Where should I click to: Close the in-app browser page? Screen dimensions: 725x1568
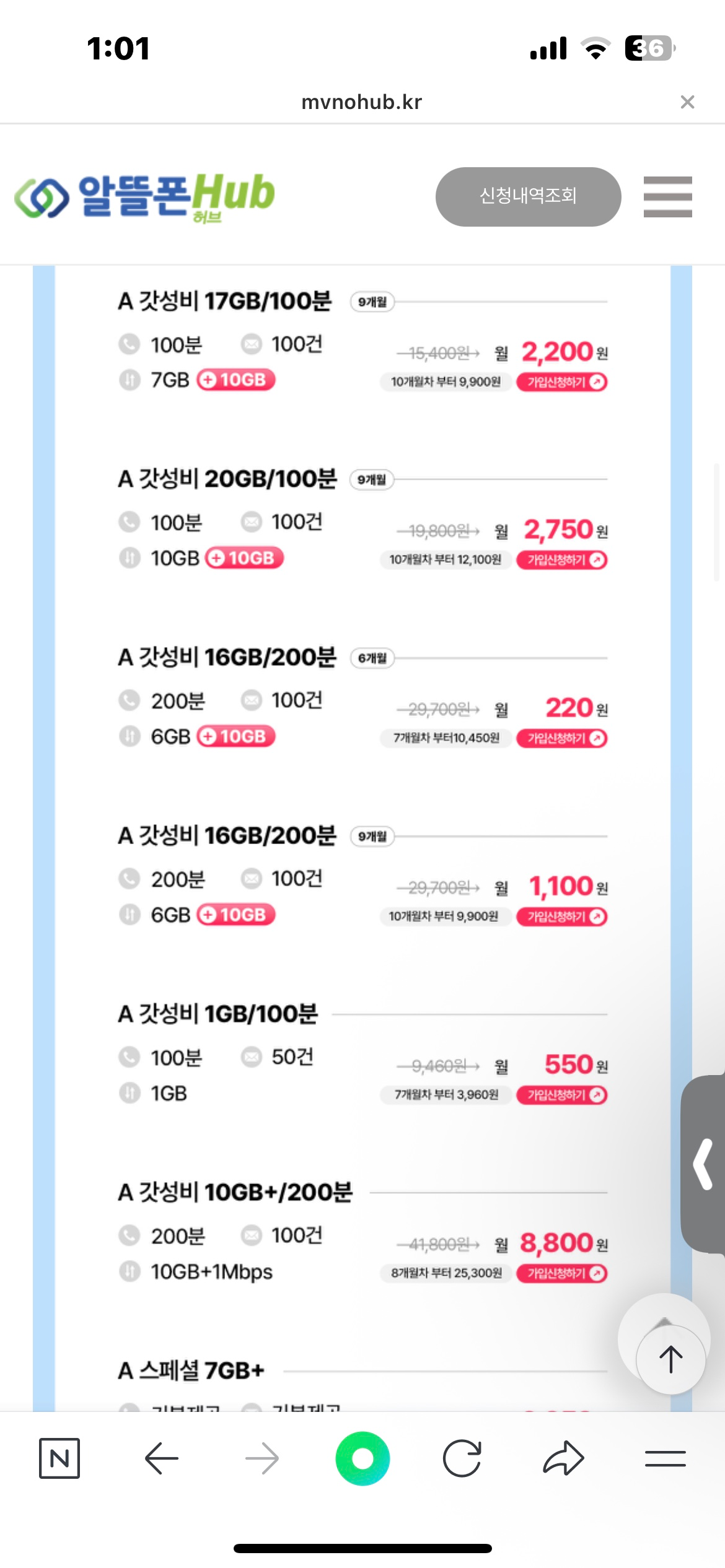pos(687,102)
